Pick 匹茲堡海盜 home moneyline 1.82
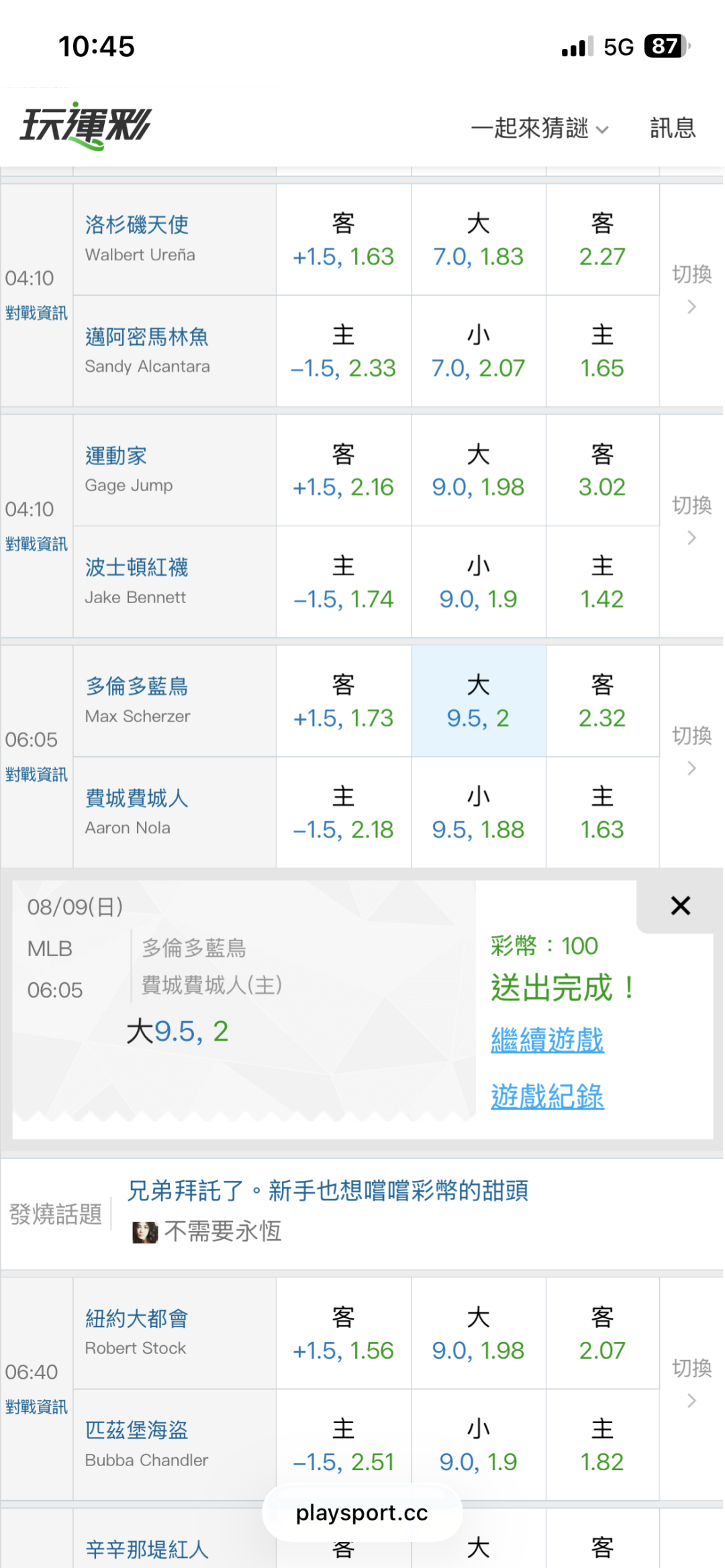Screen dimensions: 725x1568 coord(602,1445)
